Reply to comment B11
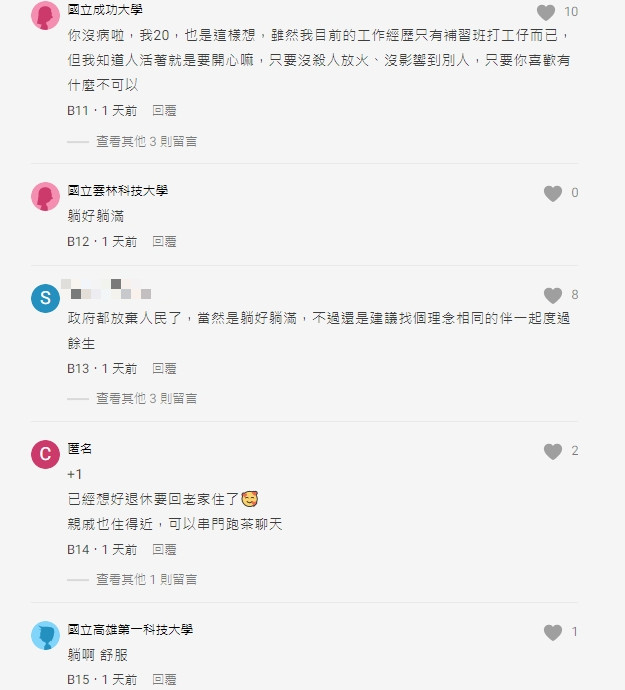 (x=164, y=110)
